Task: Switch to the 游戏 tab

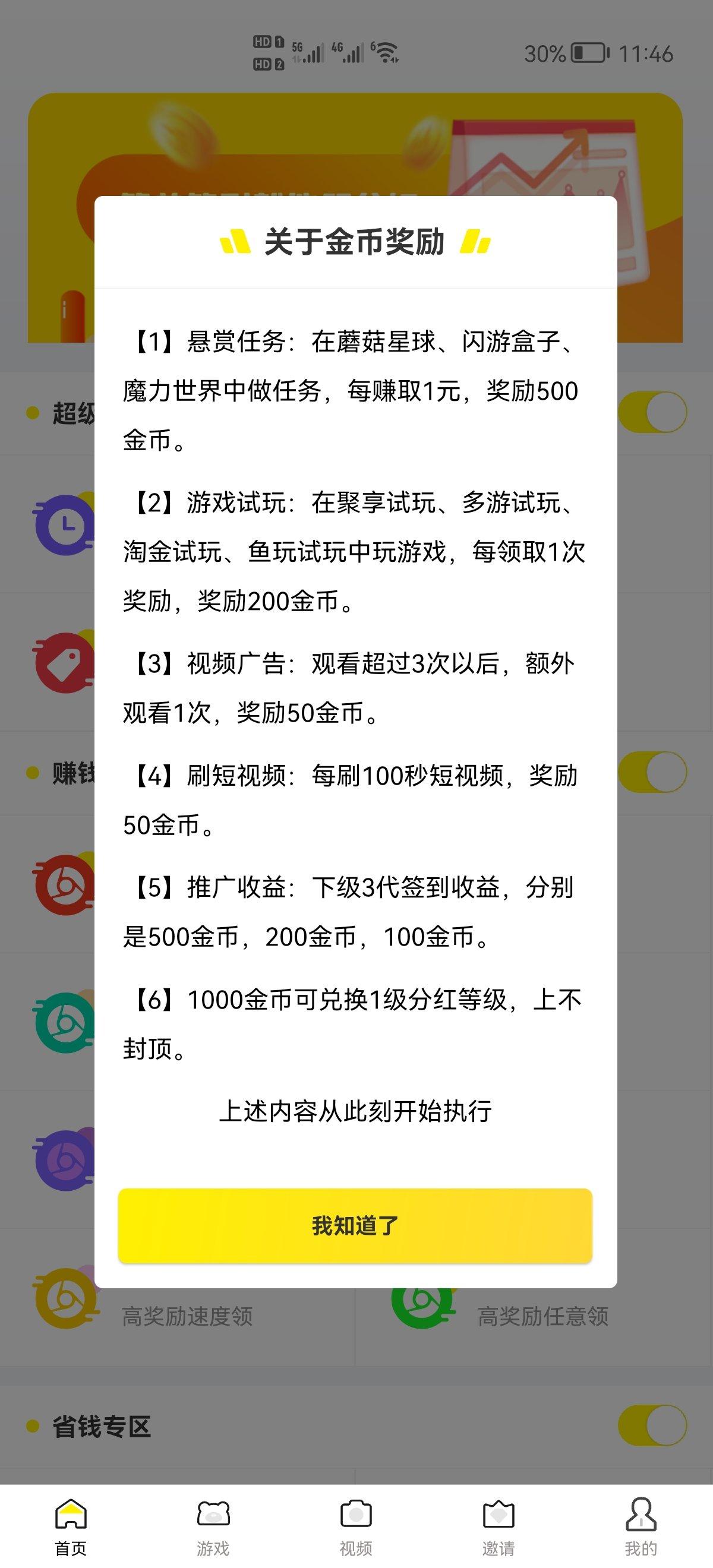Action: point(213,1527)
